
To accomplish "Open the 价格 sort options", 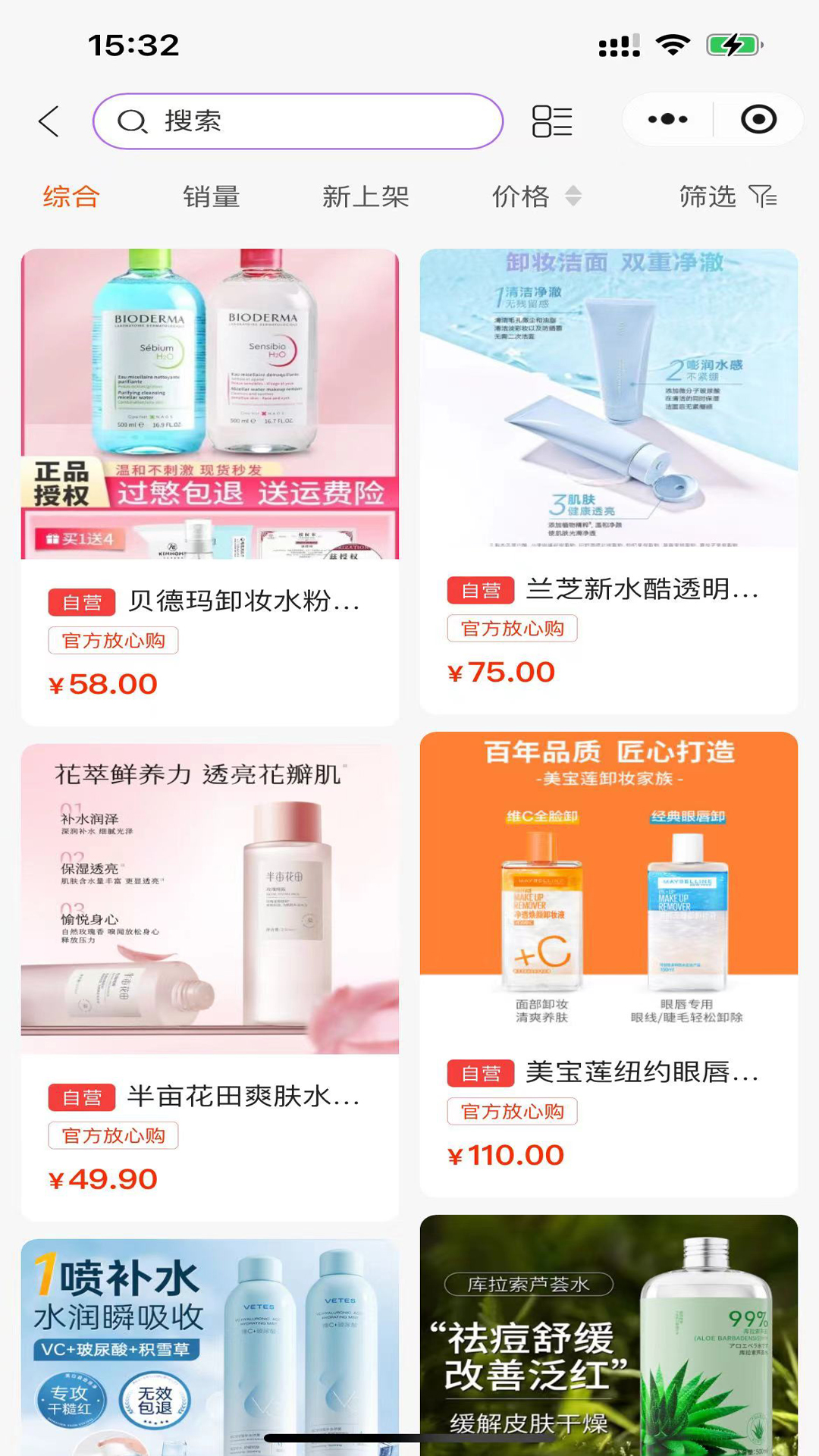I will [522, 196].
